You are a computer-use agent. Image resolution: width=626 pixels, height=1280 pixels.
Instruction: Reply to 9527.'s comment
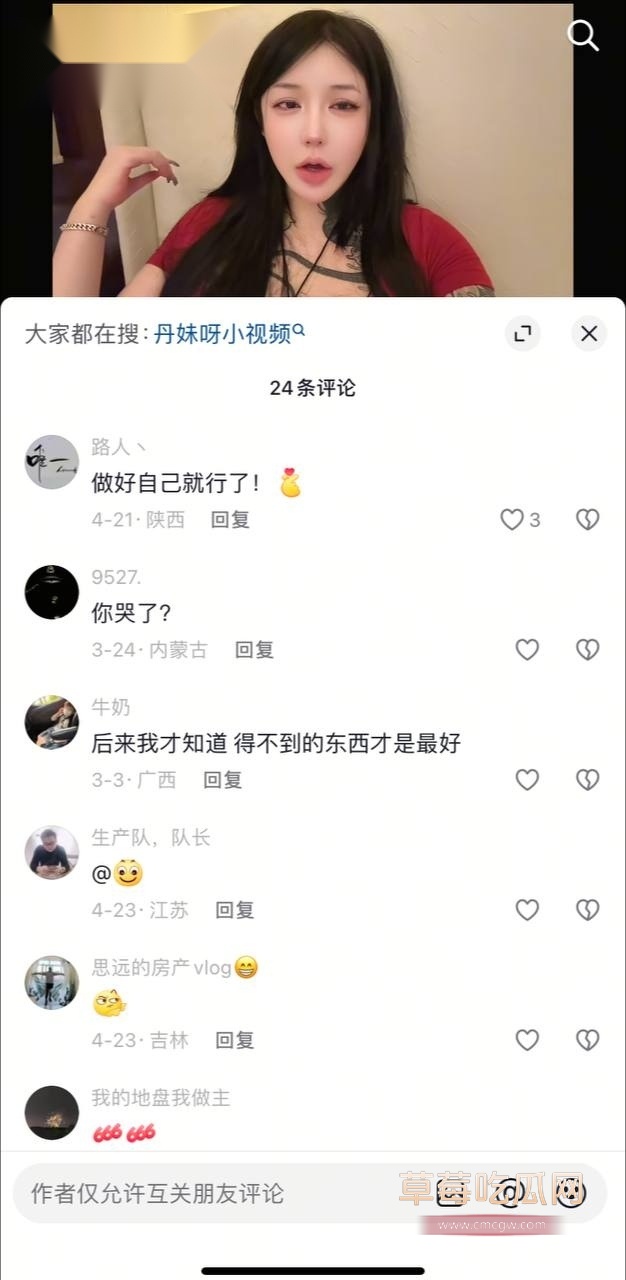[x=254, y=650]
